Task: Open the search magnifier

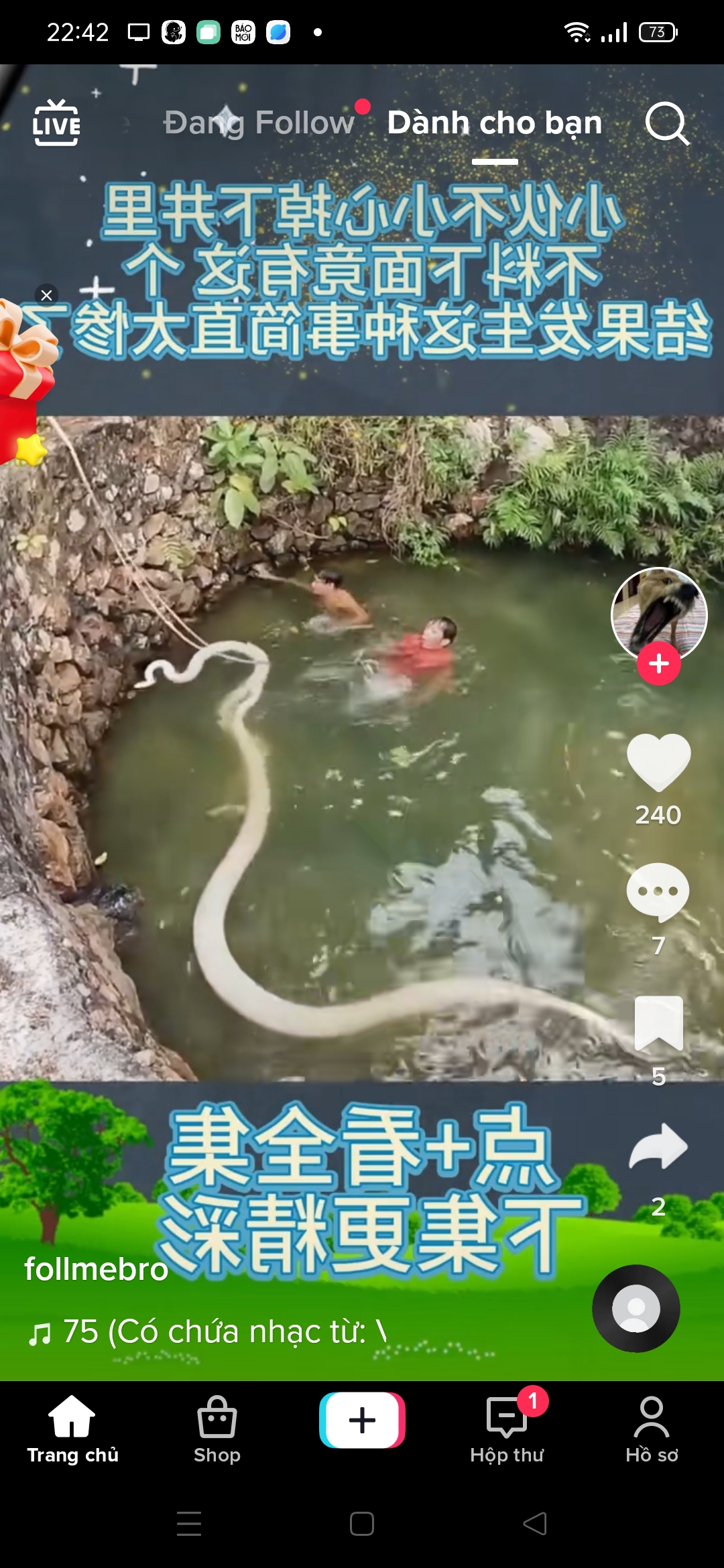Action: point(666,123)
